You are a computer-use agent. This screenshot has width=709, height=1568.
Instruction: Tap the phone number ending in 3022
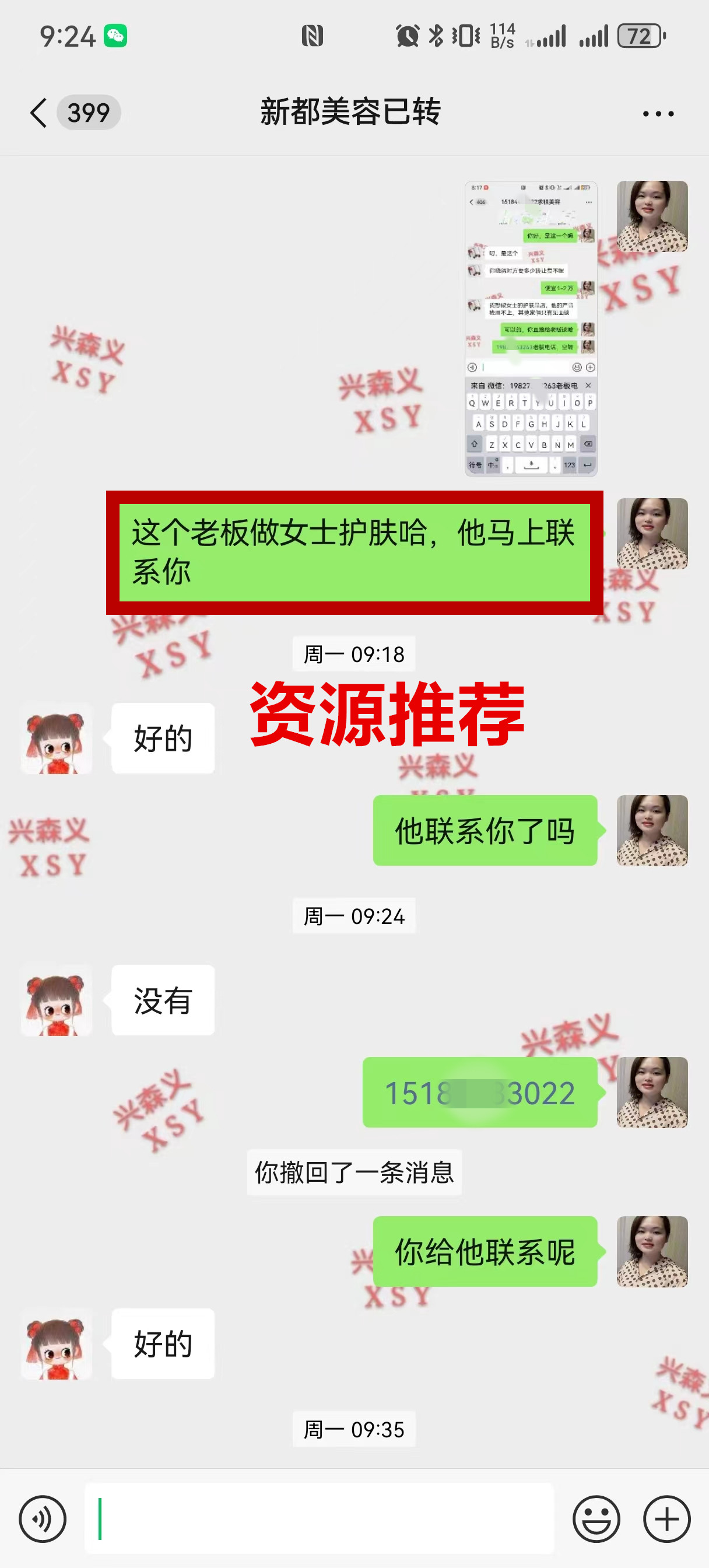[x=479, y=1093]
